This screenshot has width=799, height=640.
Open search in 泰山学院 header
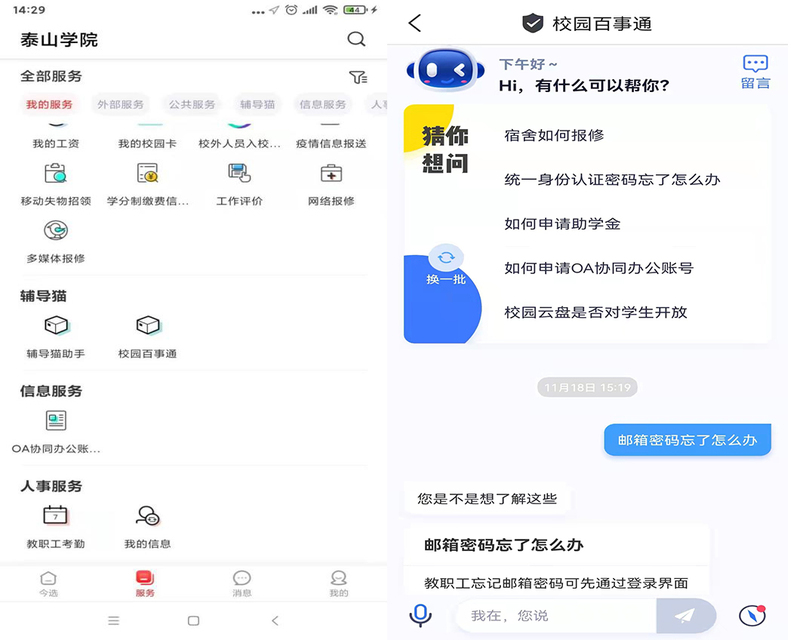pos(356,39)
